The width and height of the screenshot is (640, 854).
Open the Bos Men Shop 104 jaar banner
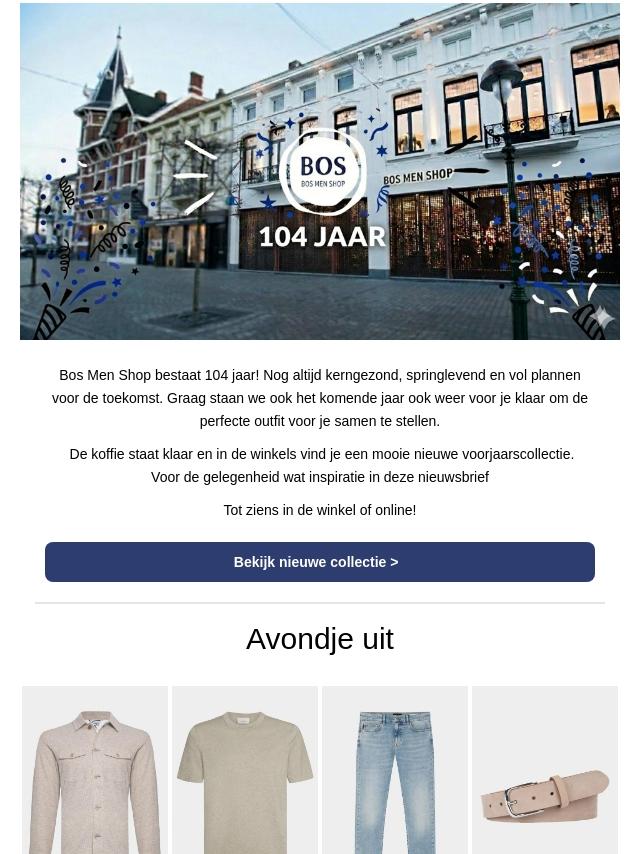[320, 171]
